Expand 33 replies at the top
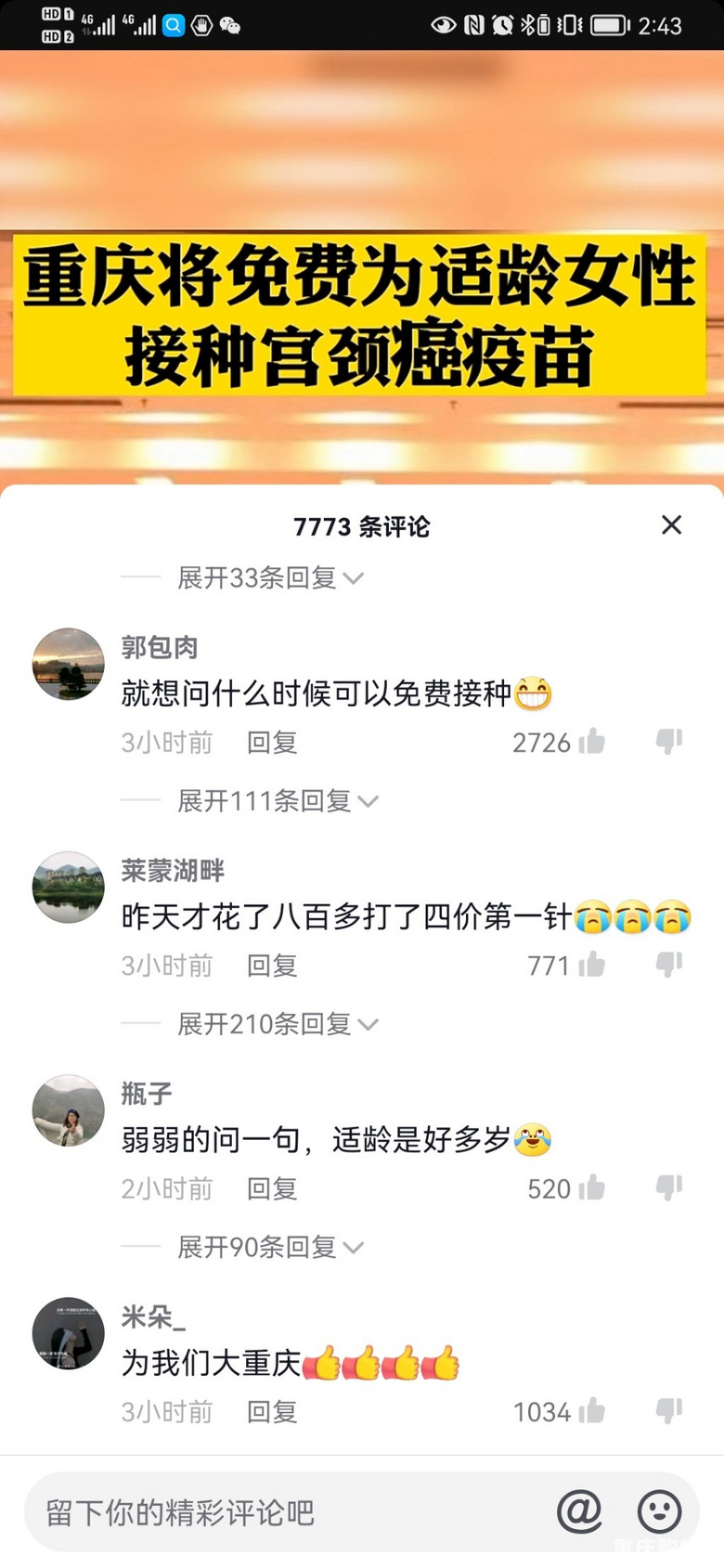This screenshot has height=1568, width=724. pyautogui.click(x=269, y=578)
